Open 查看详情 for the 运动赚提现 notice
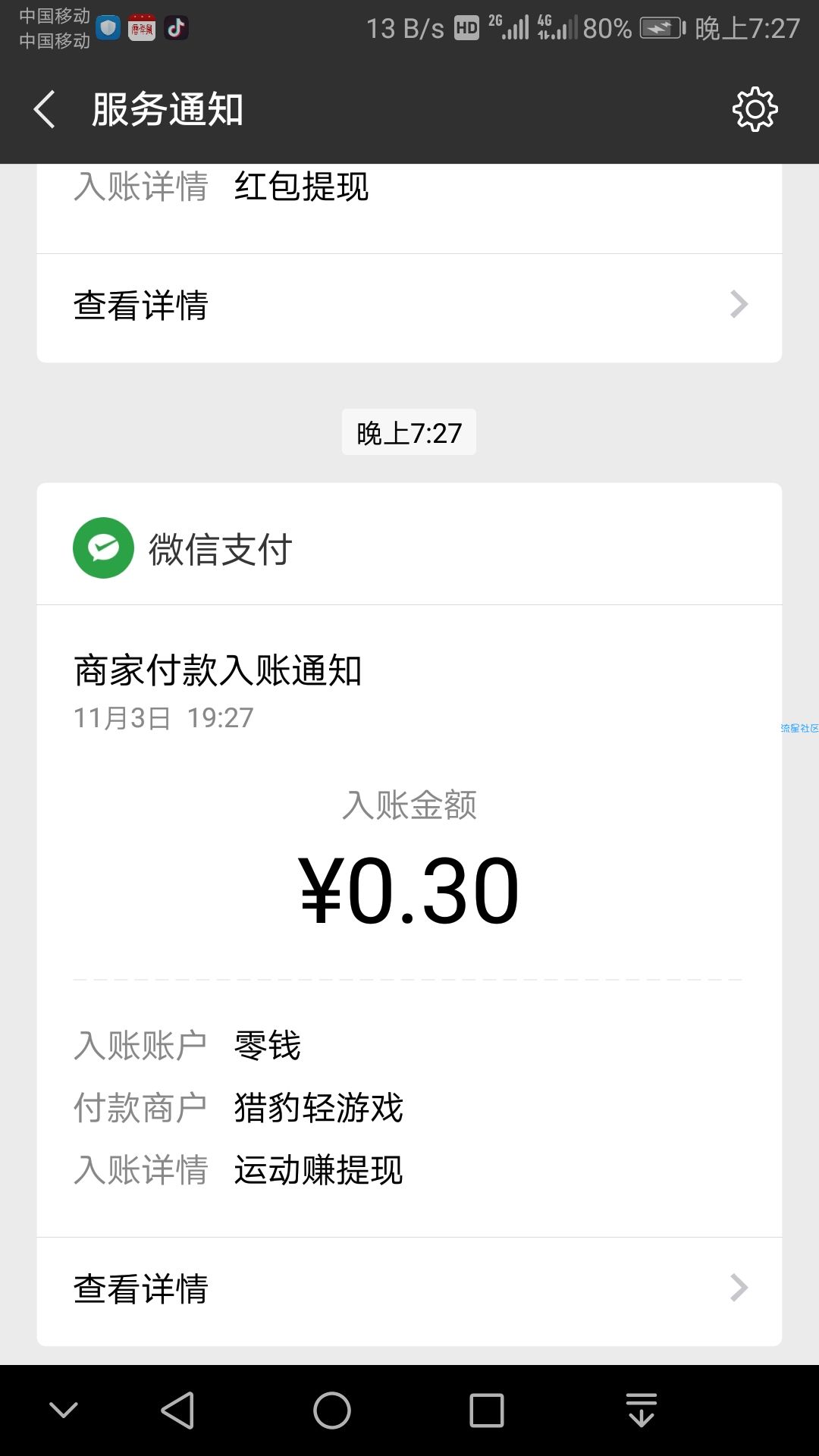819x1456 pixels. pos(409,1288)
